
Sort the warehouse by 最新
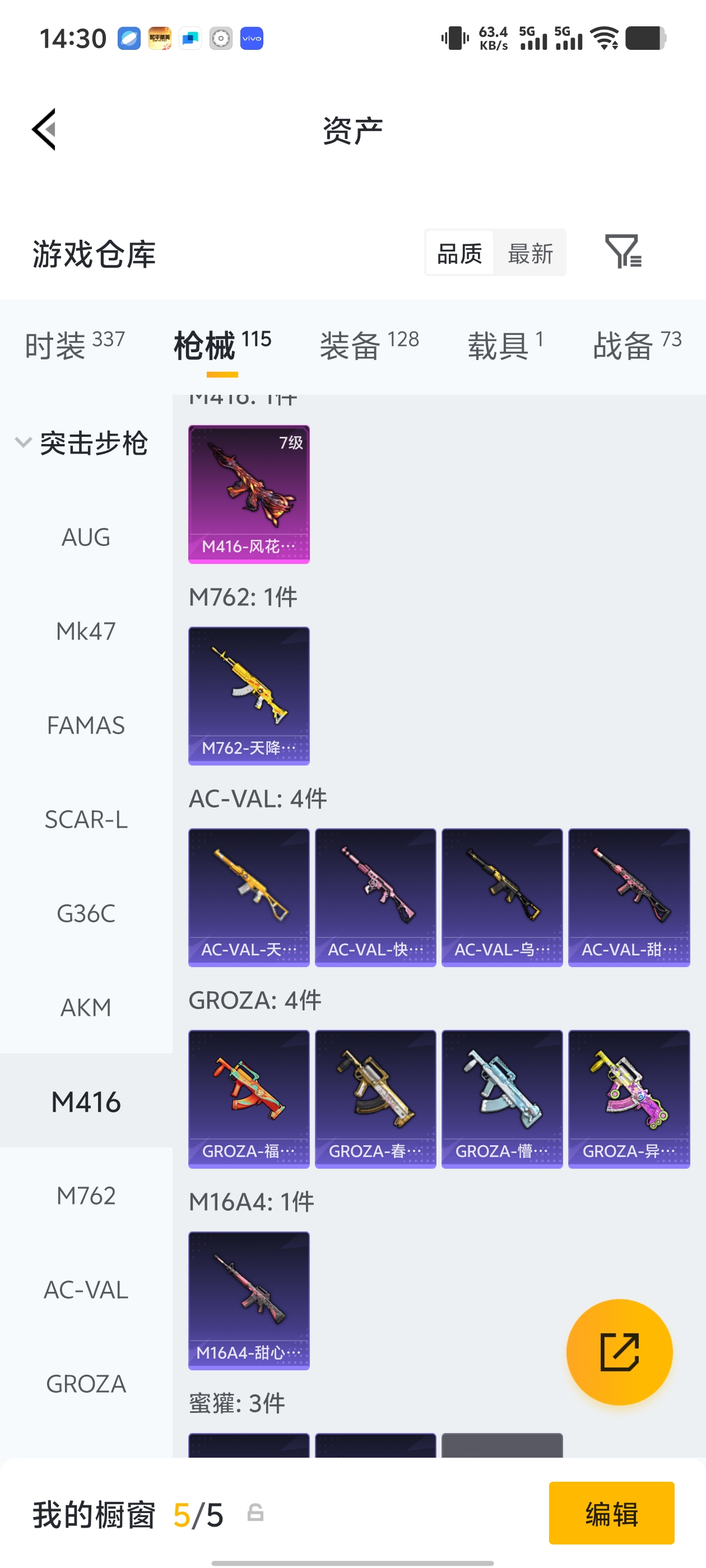(x=529, y=253)
